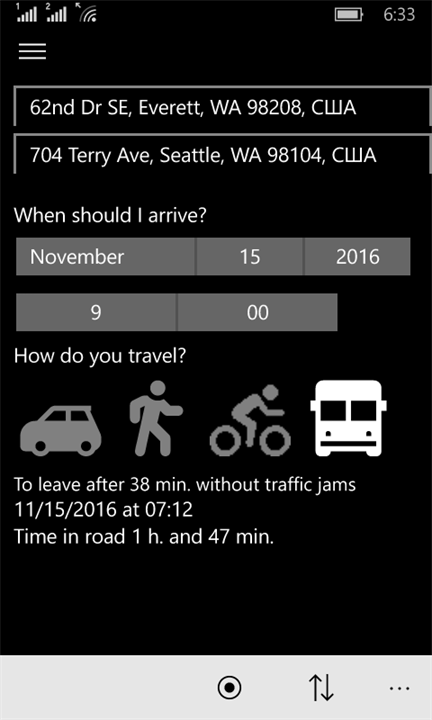This screenshot has width=432, height=720.
Task: Select car as travel mode
Action: [61, 429]
